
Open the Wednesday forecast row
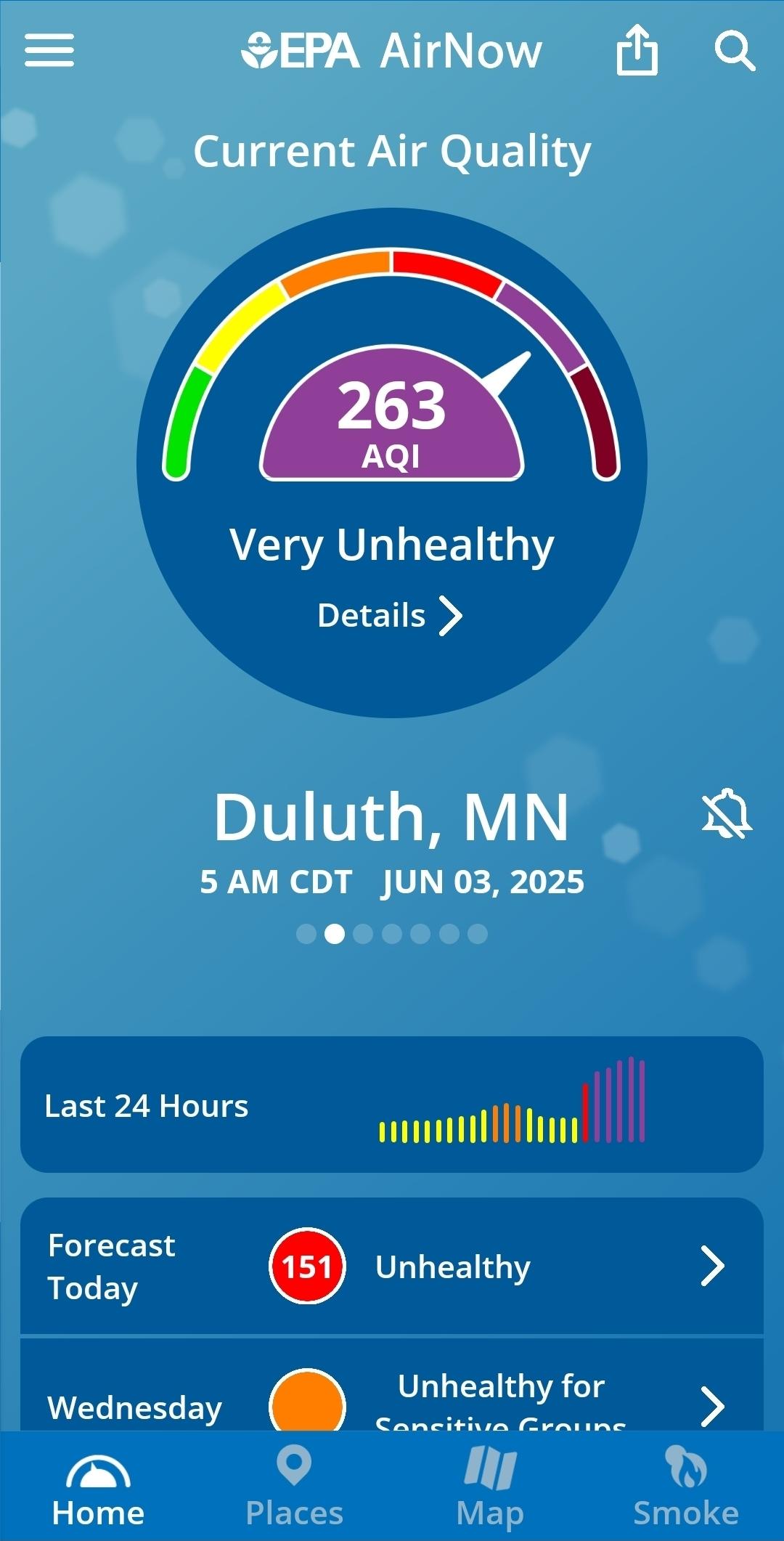(x=392, y=1386)
